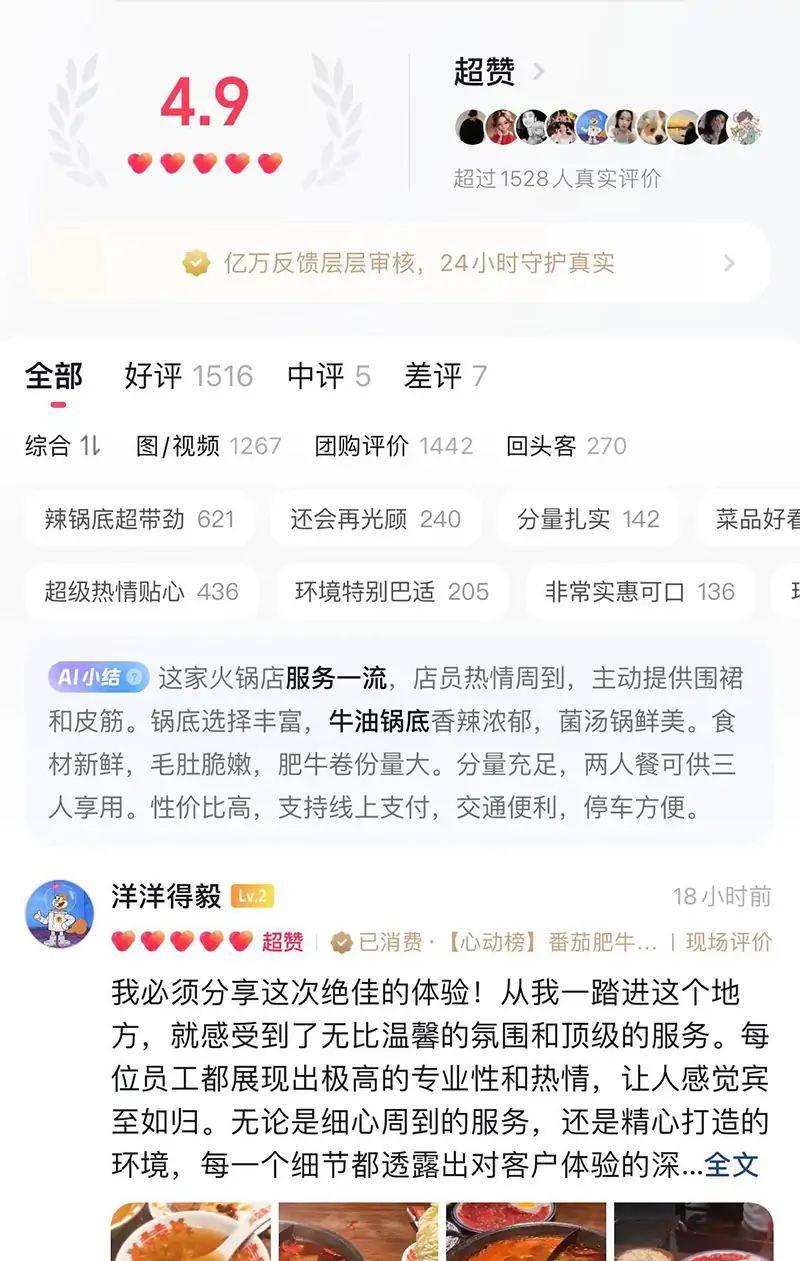Screen dimensions: 800x1261
Task: Select the 非常实惠可口 136 chip
Action: point(640,591)
